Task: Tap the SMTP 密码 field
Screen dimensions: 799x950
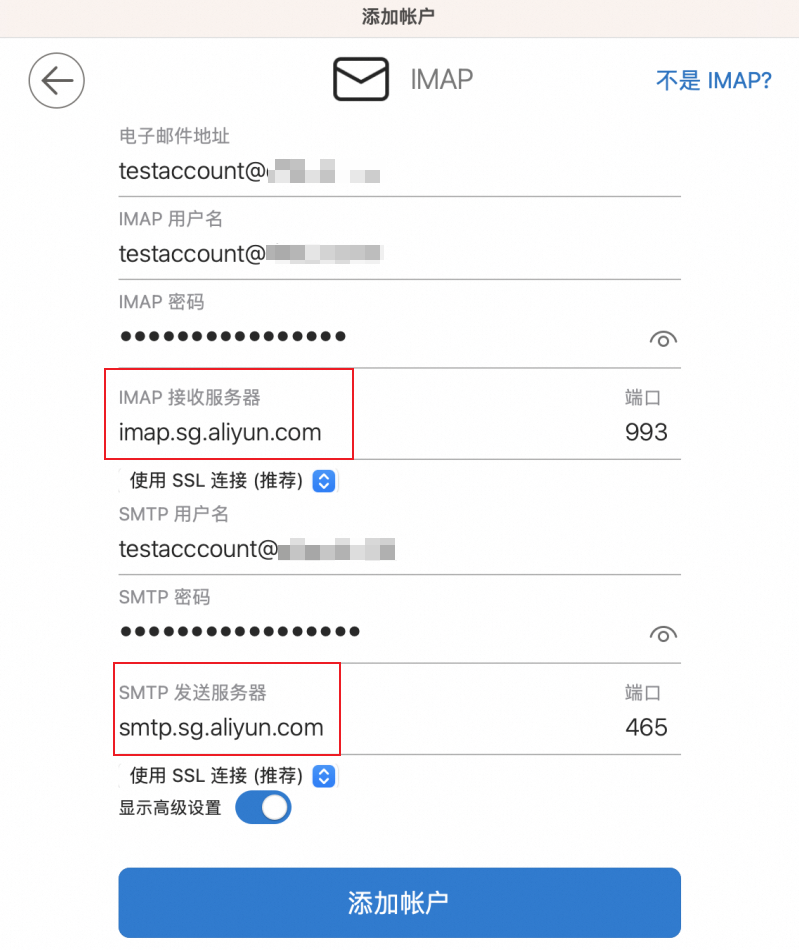Action: click(x=380, y=632)
